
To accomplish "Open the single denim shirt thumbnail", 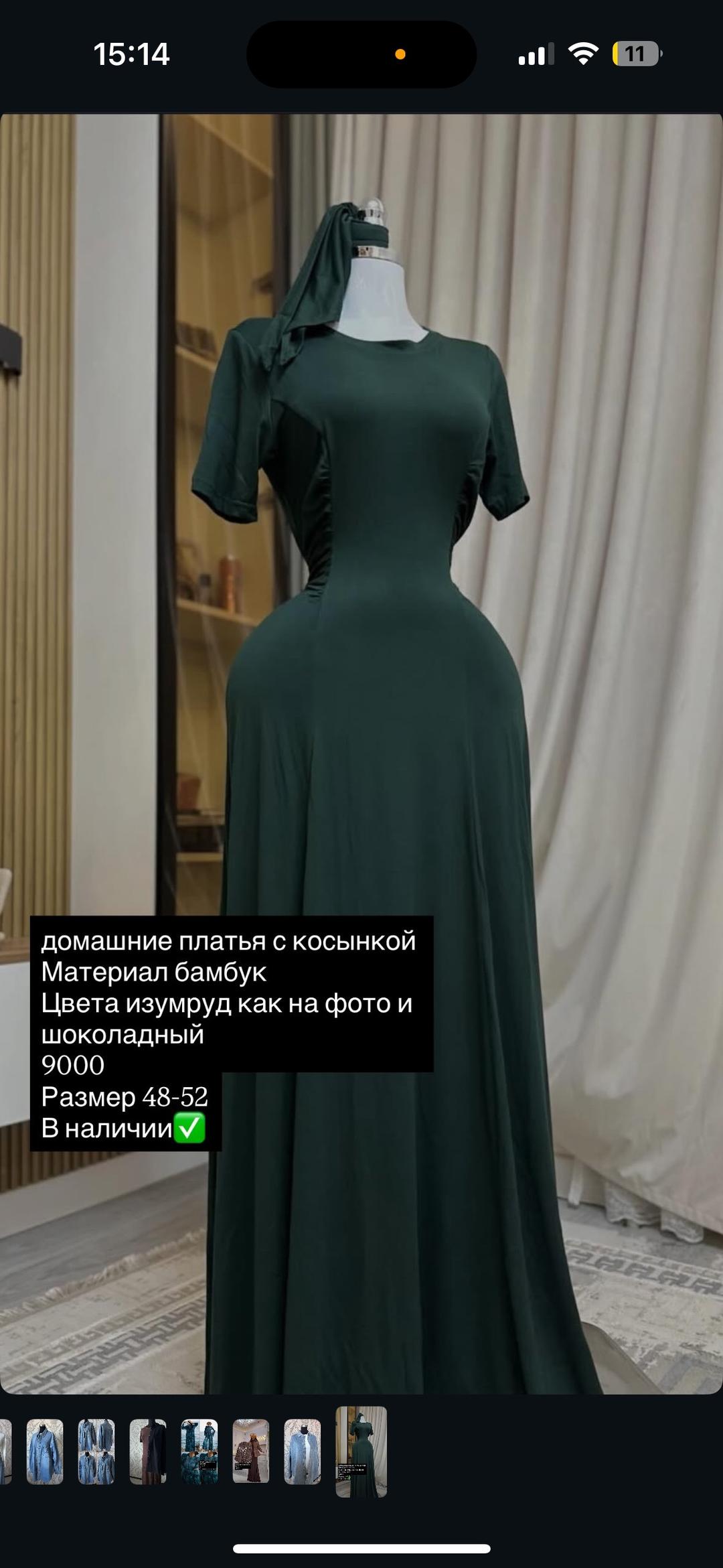I will click(45, 1451).
